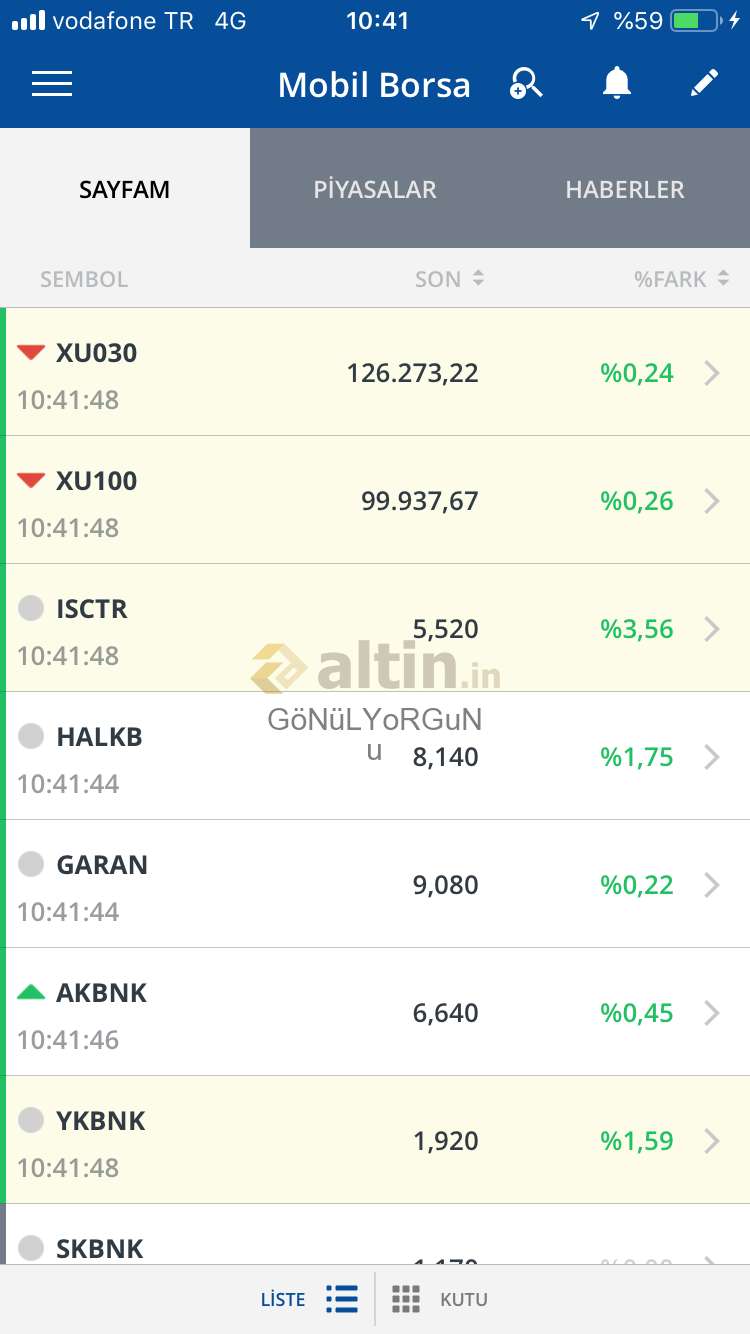
Task: Open the XU100 index row
Action: click(375, 500)
